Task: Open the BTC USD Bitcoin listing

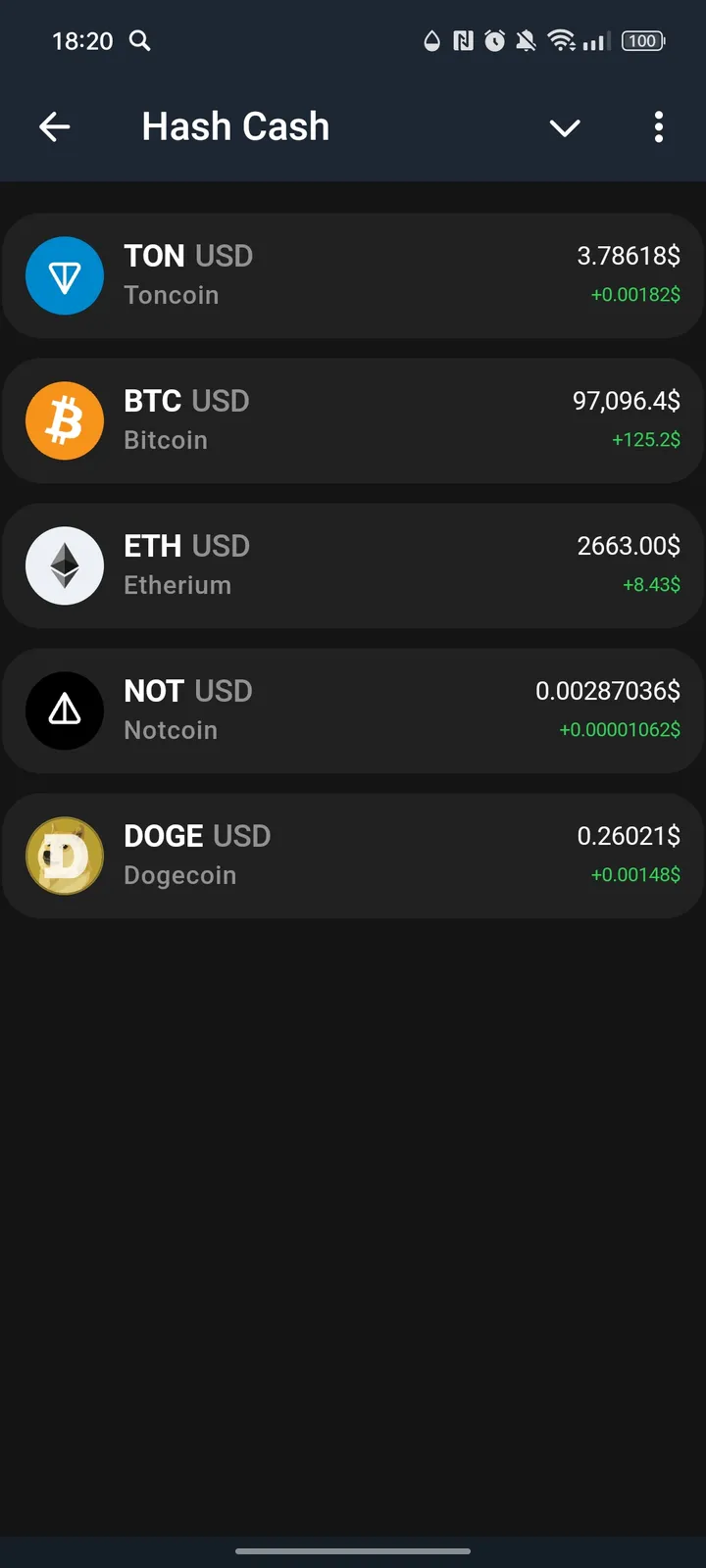Action: click(353, 420)
